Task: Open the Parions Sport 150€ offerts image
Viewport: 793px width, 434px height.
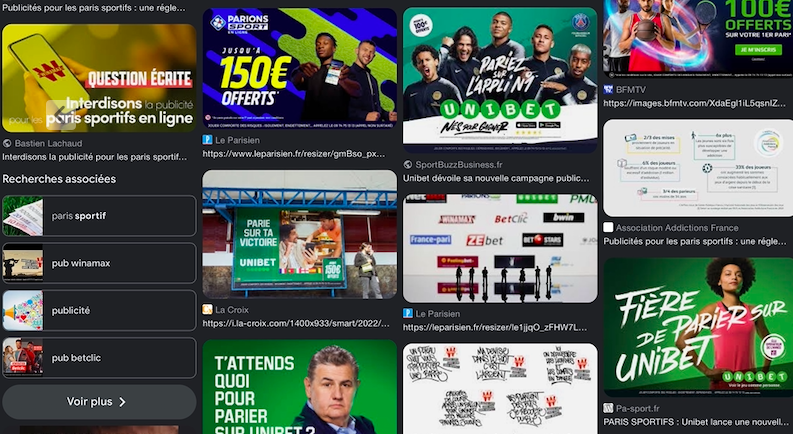Action: tap(300, 66)
